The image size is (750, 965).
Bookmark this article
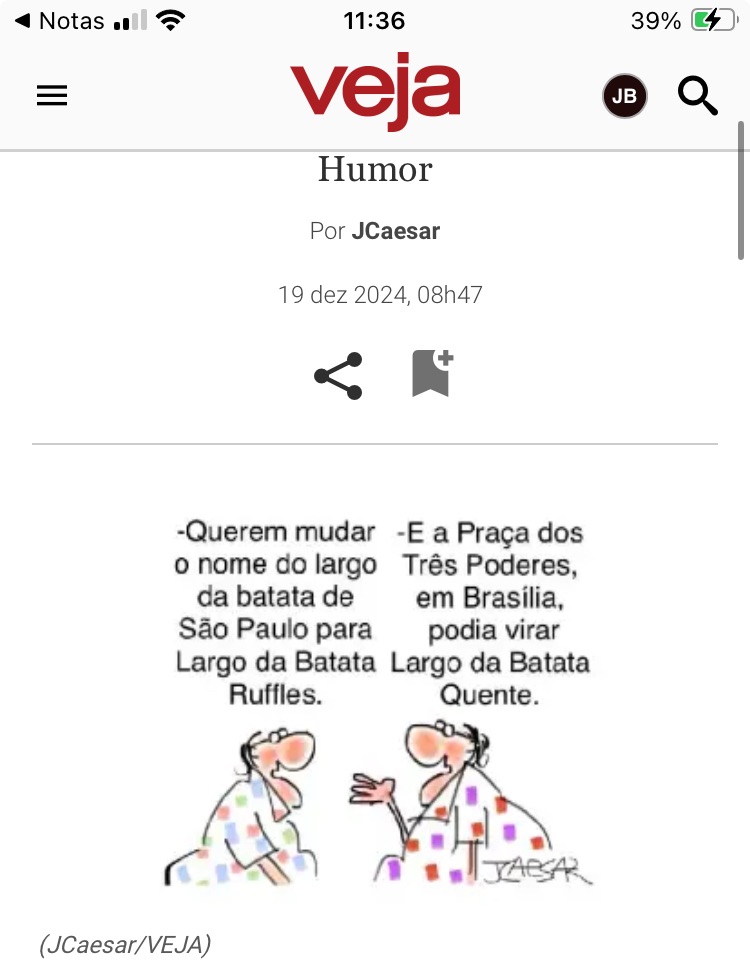[x=432, y=374]
